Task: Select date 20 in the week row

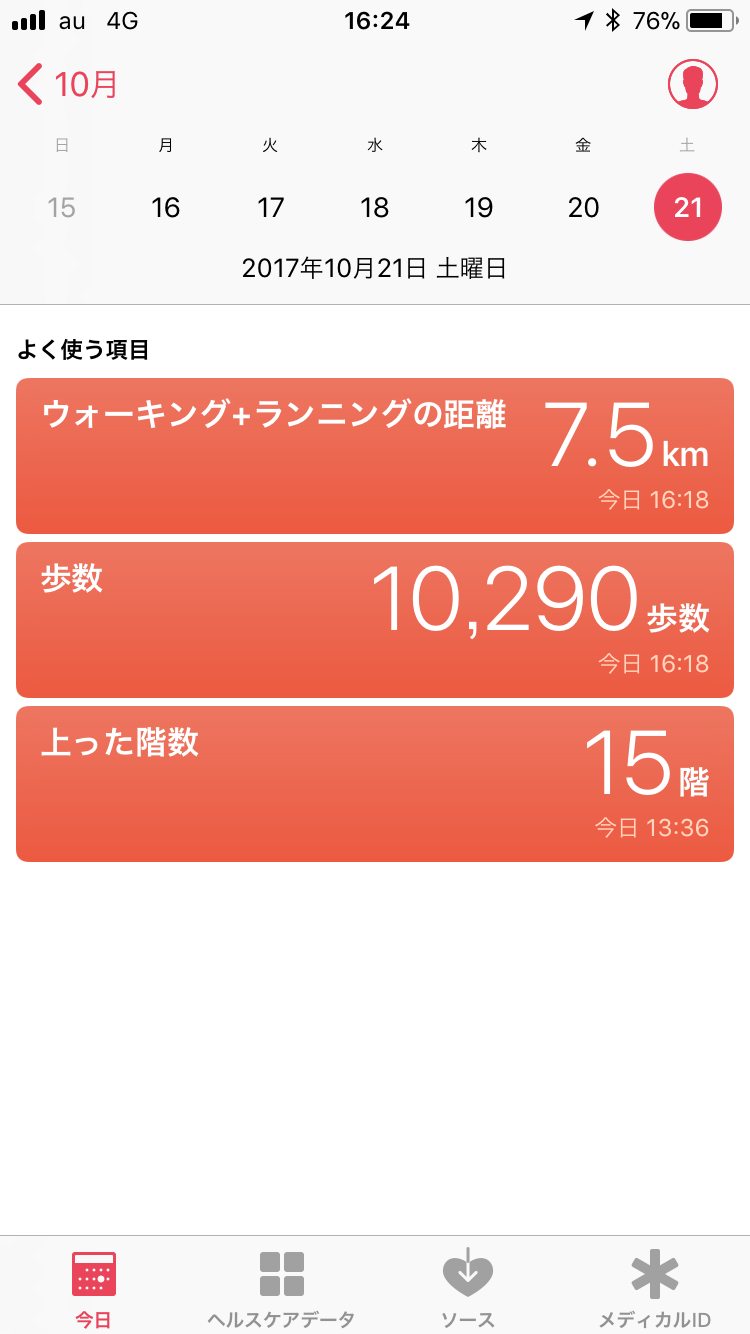Action: (584, 208)
